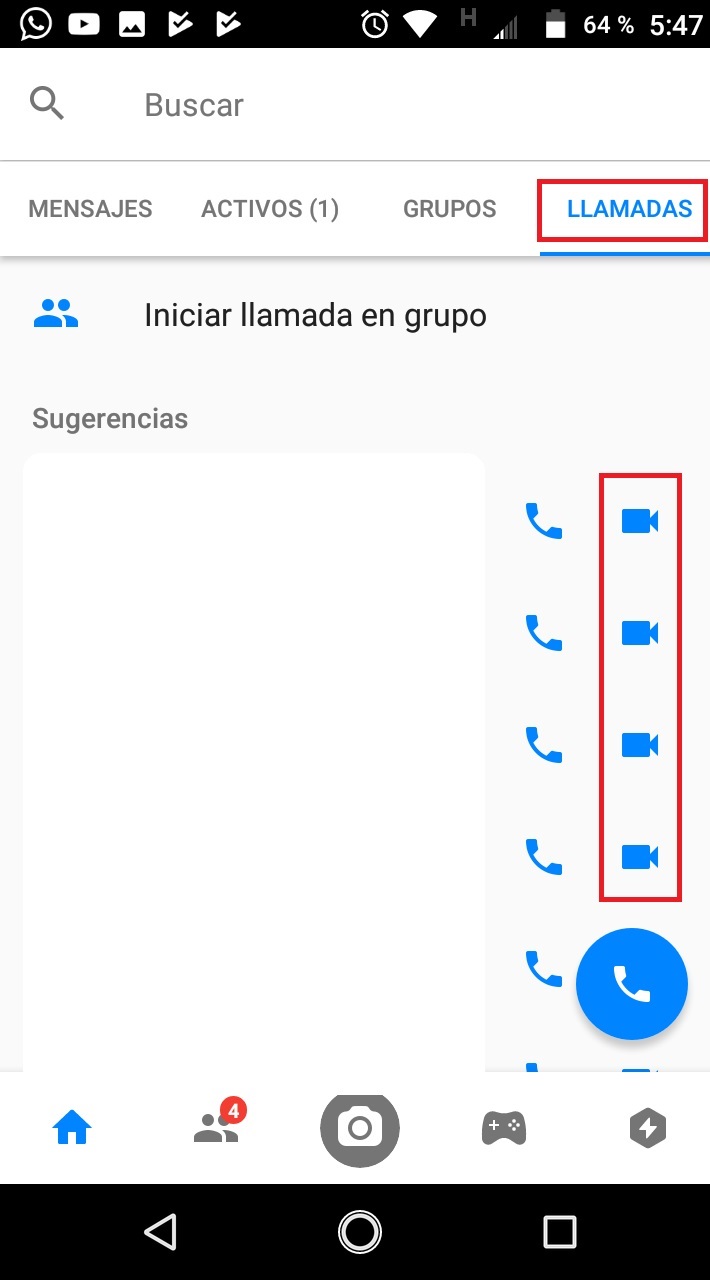Go to the home tab in bottom bar
The height and width of the screenshot is (1282, 710).
[x=72, y=1129]
